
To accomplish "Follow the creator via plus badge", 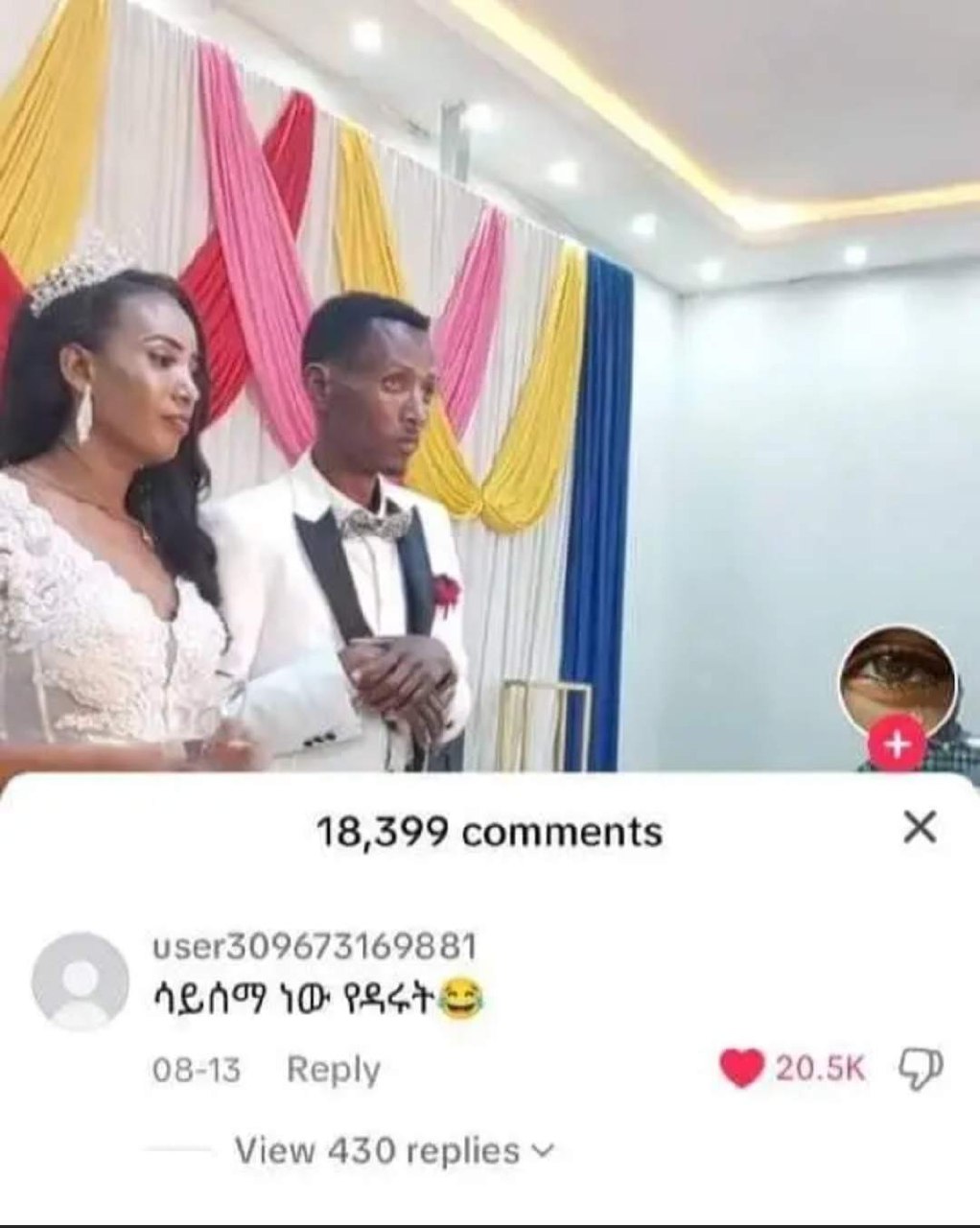I will point(897,745).
